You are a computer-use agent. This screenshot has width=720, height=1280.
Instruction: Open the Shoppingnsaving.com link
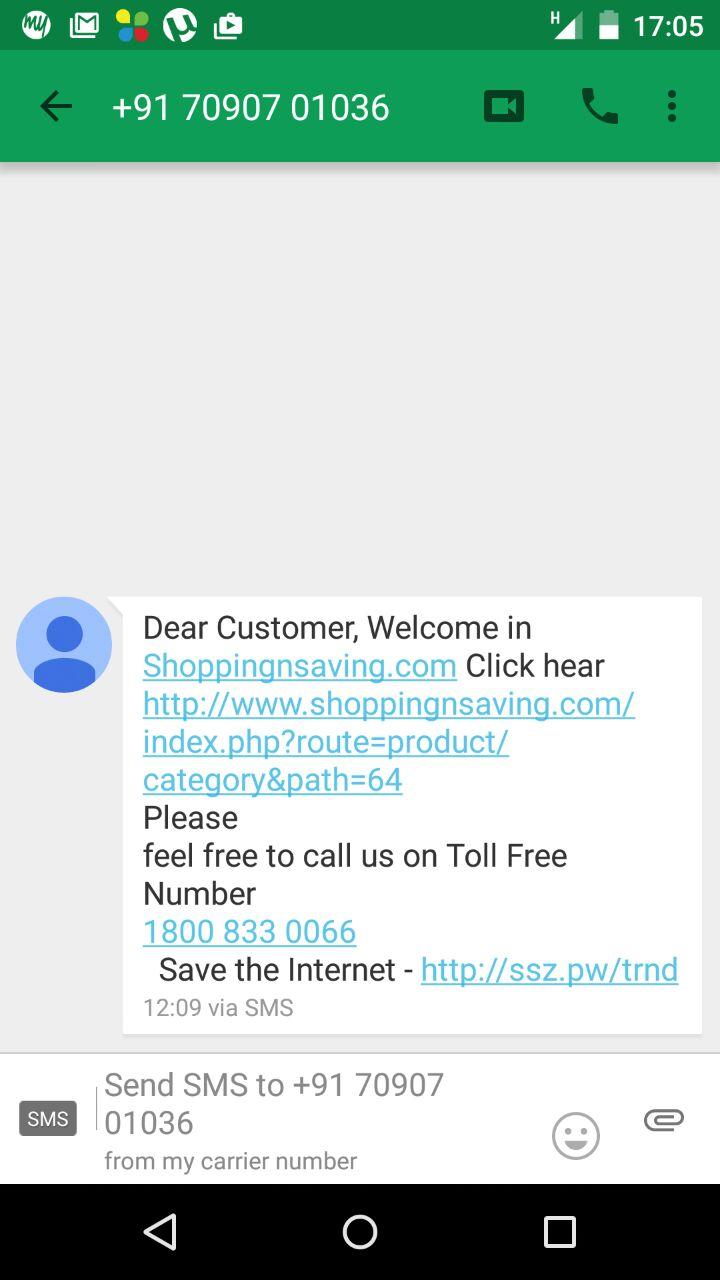click(x=300, y=666)
